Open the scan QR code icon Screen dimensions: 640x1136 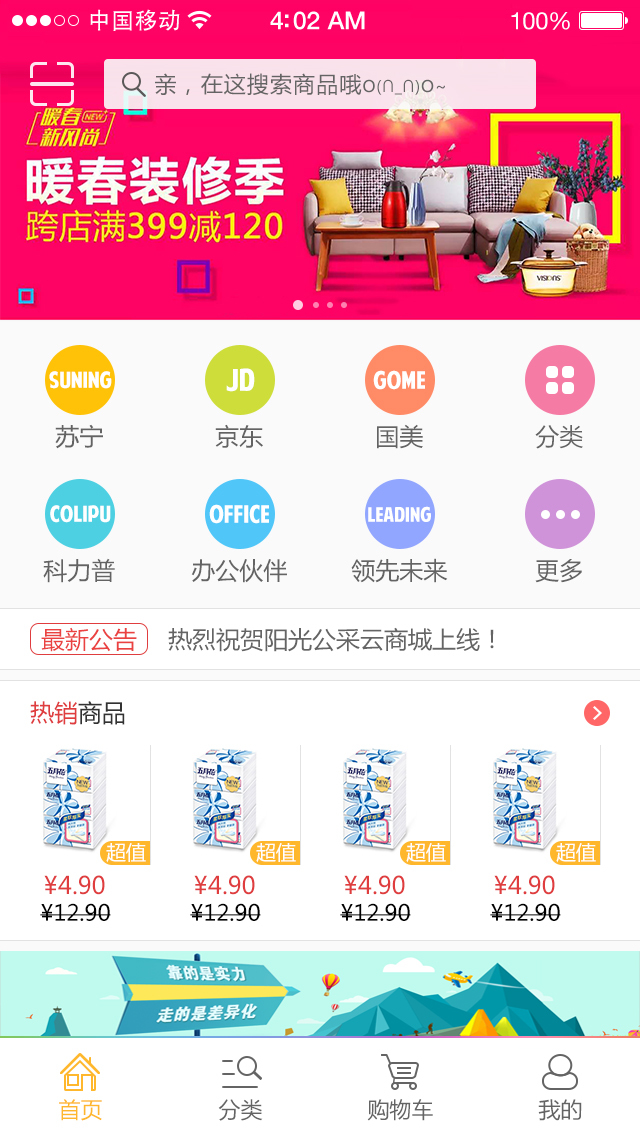pyautogui.click(x=52, y=84)
